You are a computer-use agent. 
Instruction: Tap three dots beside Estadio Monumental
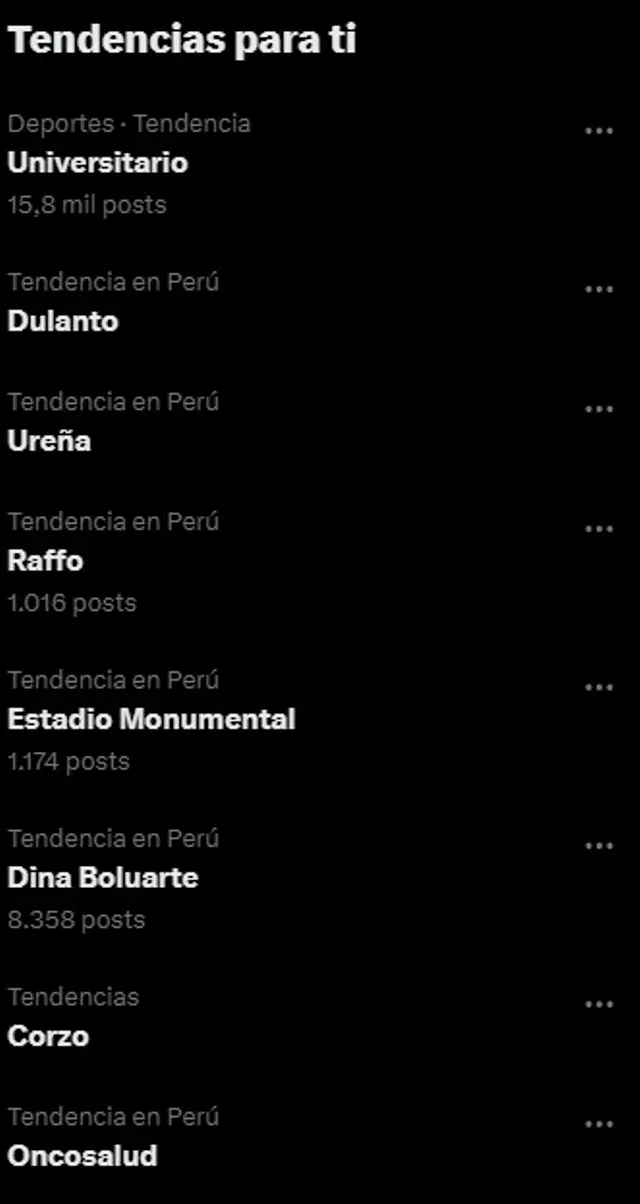pos(598,687)
